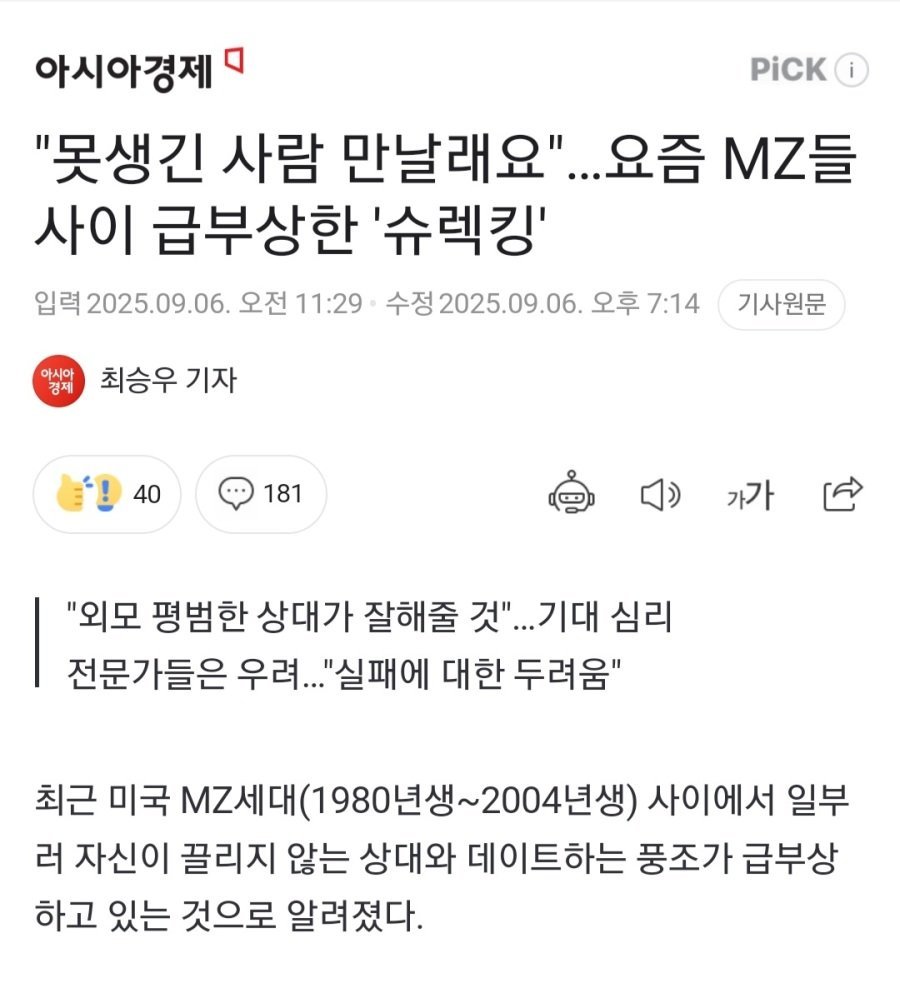Change font size with 가가 icon
This screenshot has height=998, width=900.
[750, 494]
